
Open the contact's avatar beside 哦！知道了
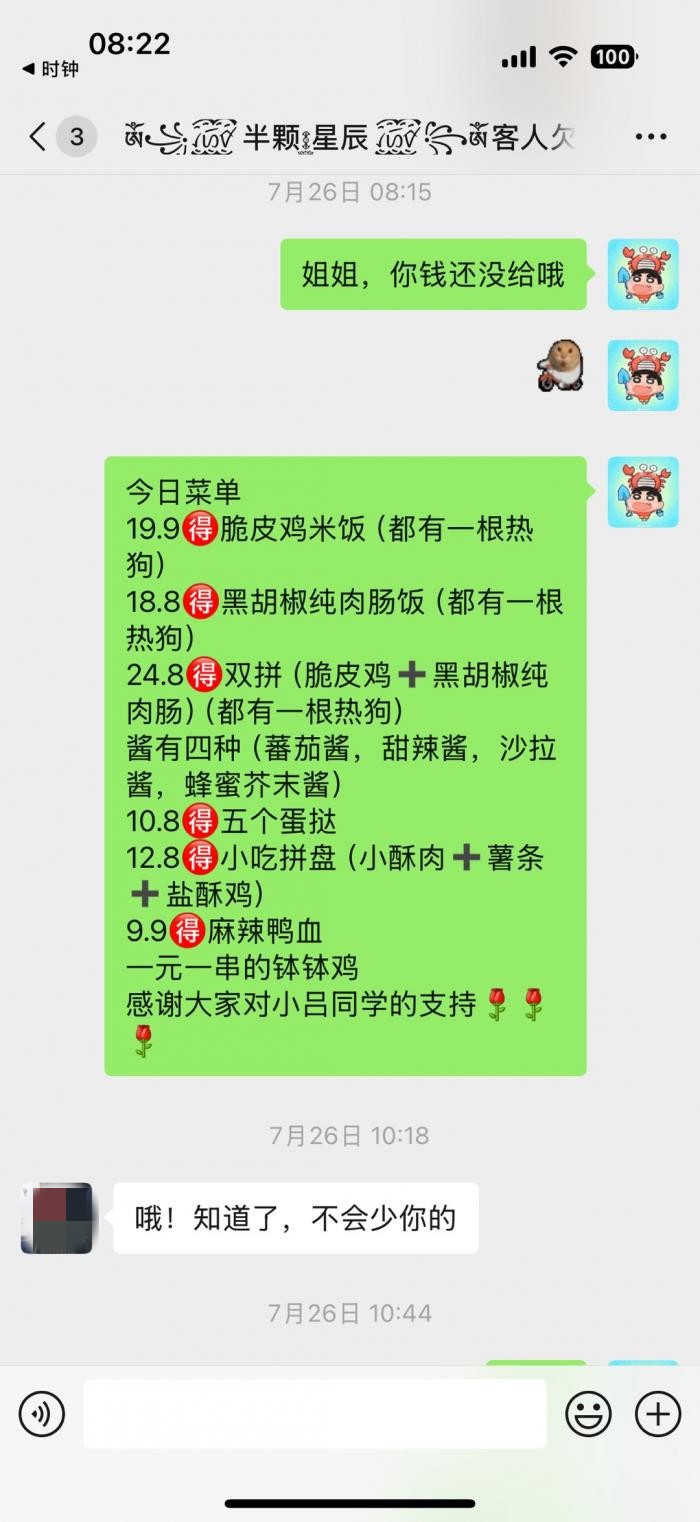point(57,1218)
